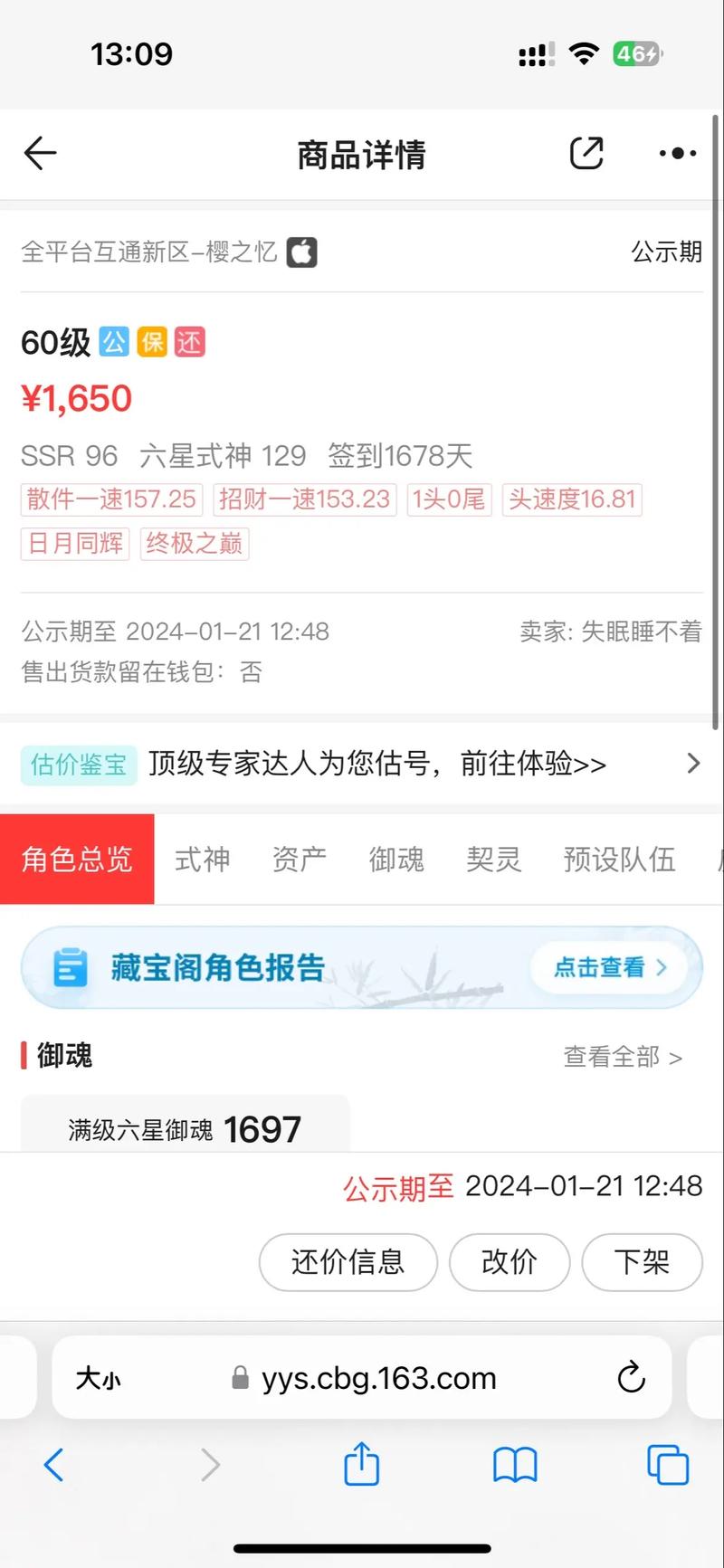The height and width of the screenshot is (1568, 724).
Task: Switch to the 式神 tab
Action: click(x=203, y=859)
